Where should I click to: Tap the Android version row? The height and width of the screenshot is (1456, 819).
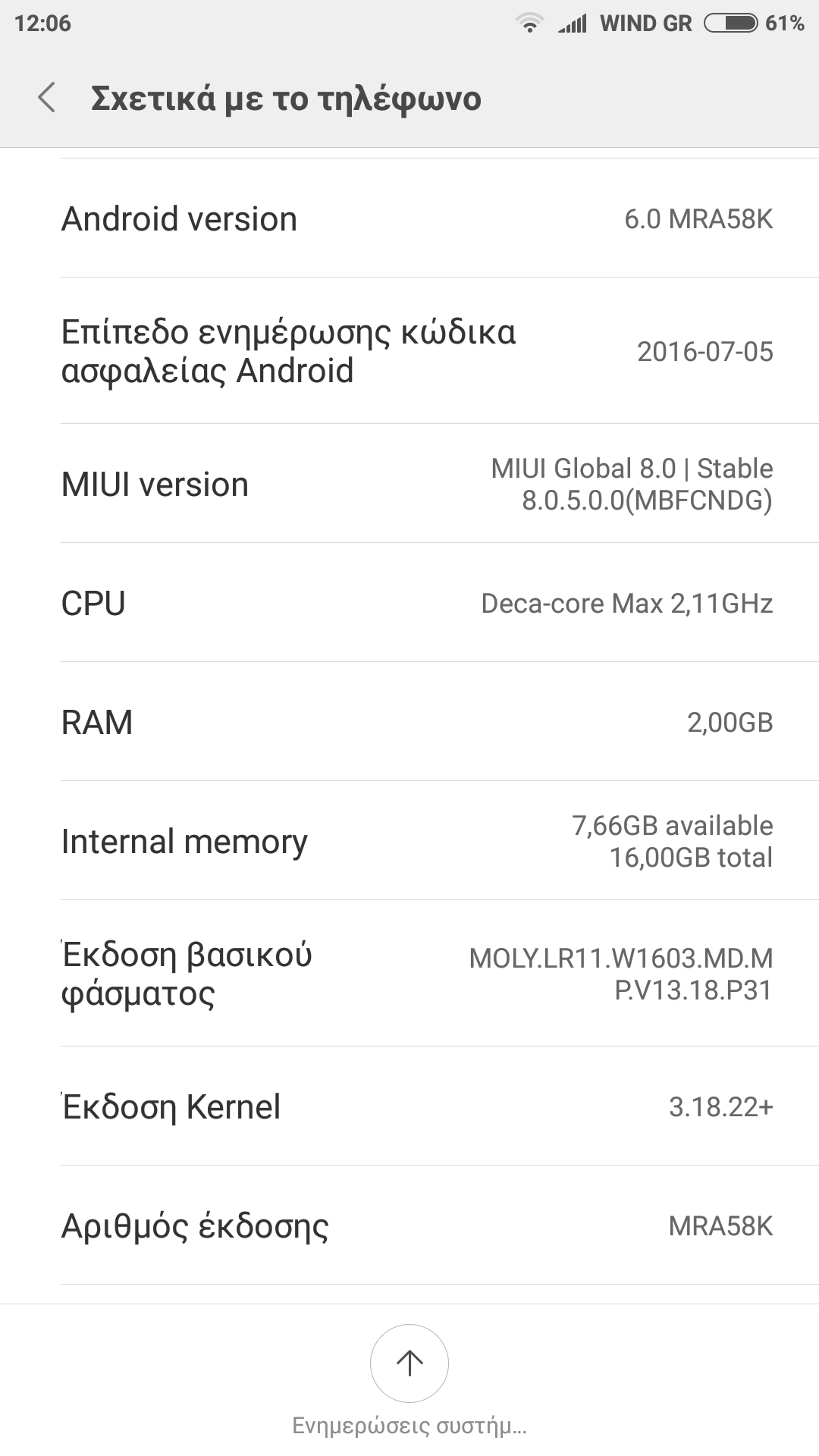pyautogui.click(x=409, y=218)
